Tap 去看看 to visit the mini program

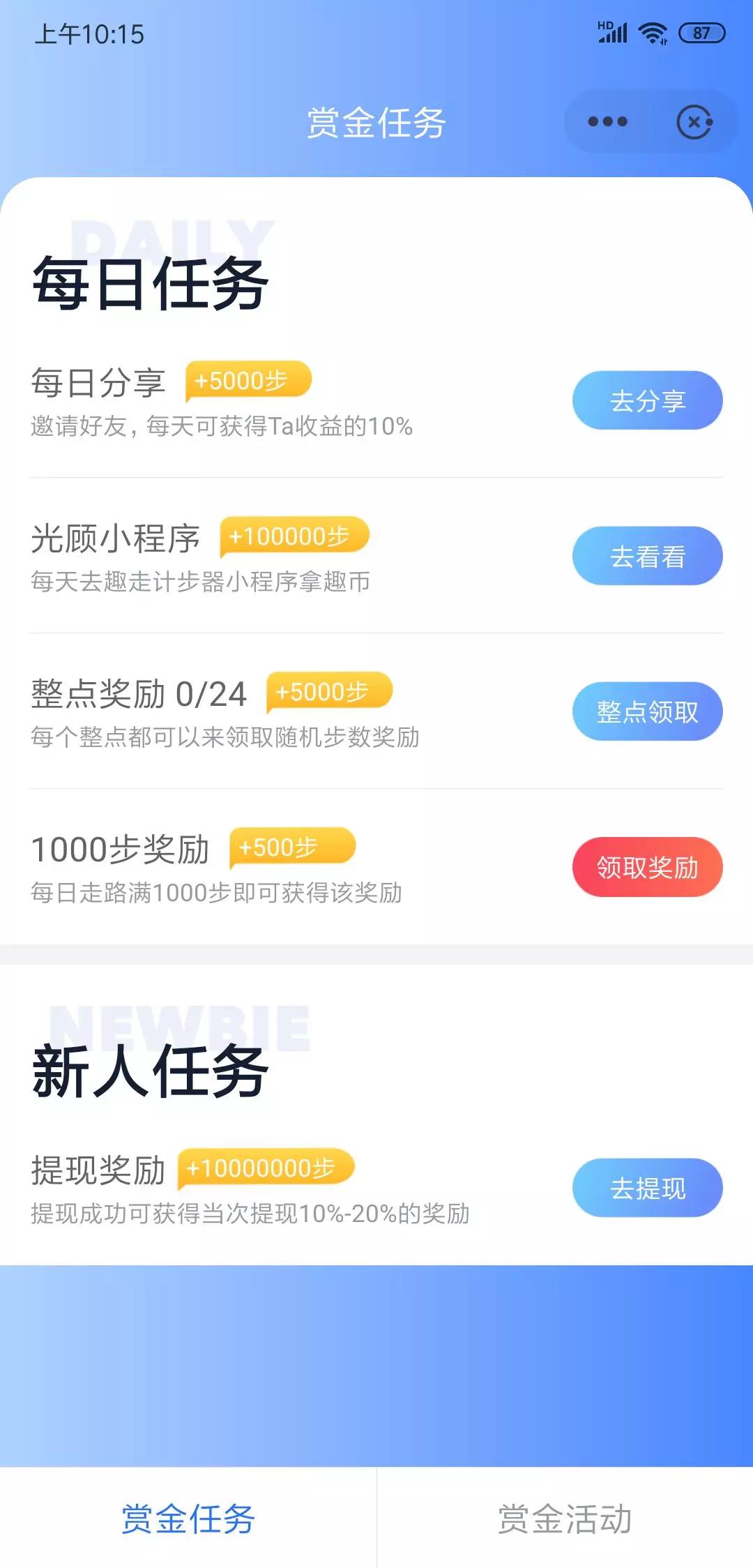click(647, 556)
